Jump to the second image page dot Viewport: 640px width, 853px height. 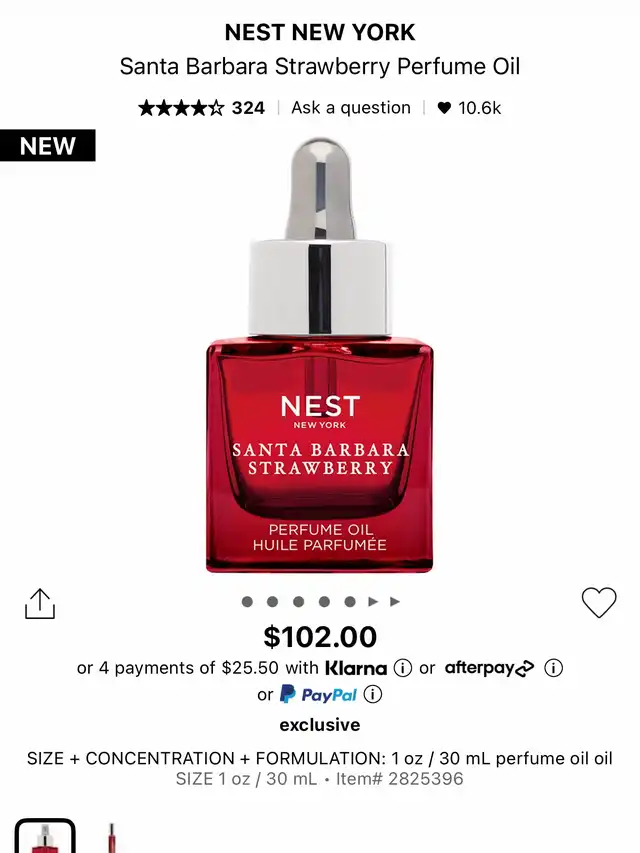(x=273, y=601)
